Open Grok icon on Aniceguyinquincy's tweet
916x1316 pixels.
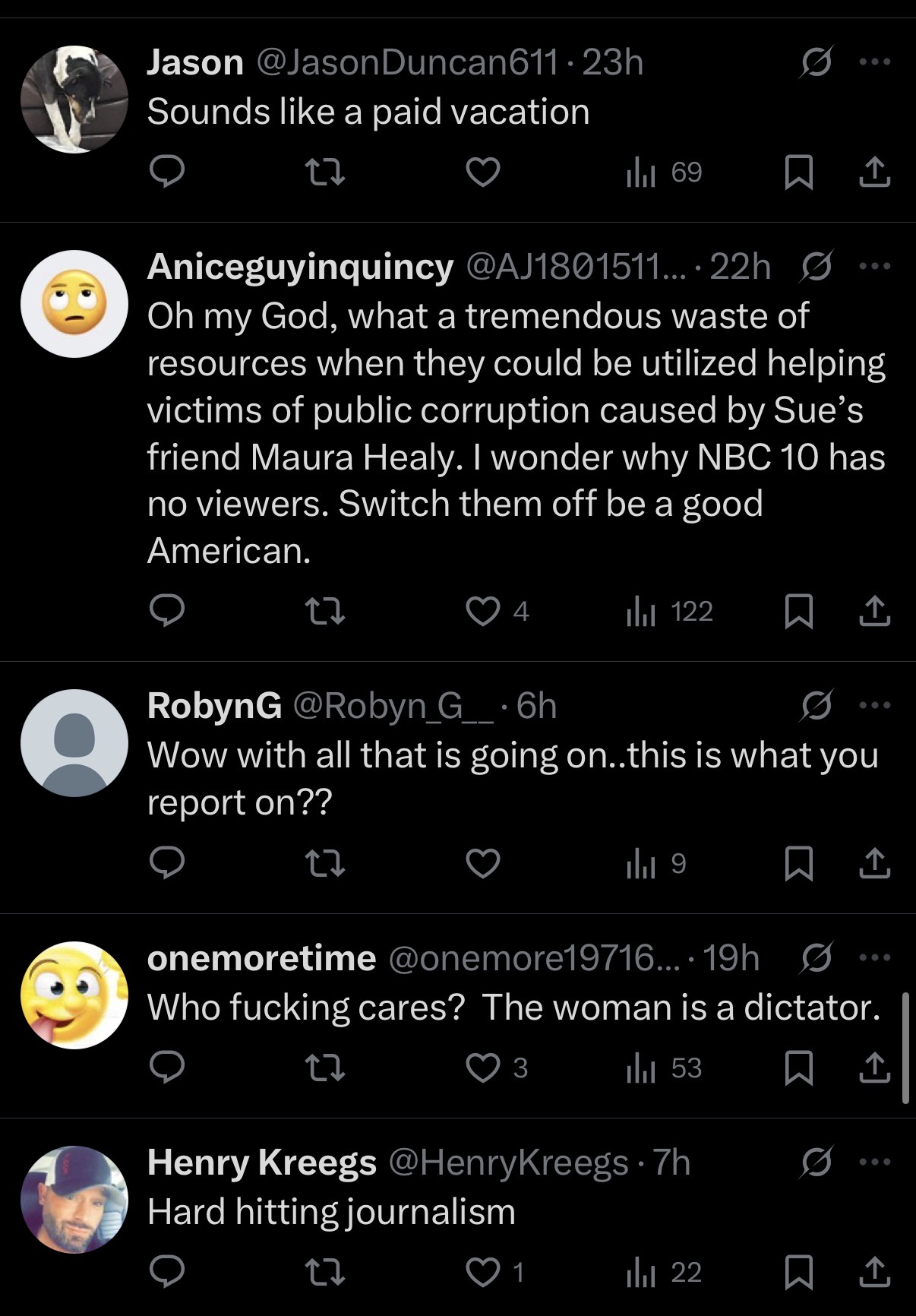pos(817,267)
